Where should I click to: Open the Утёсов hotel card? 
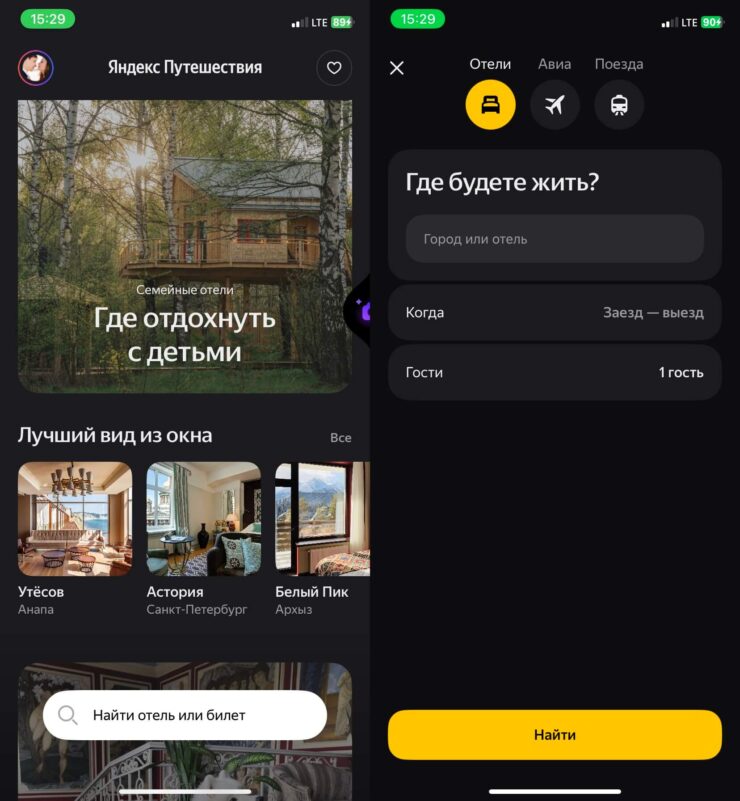75,519
